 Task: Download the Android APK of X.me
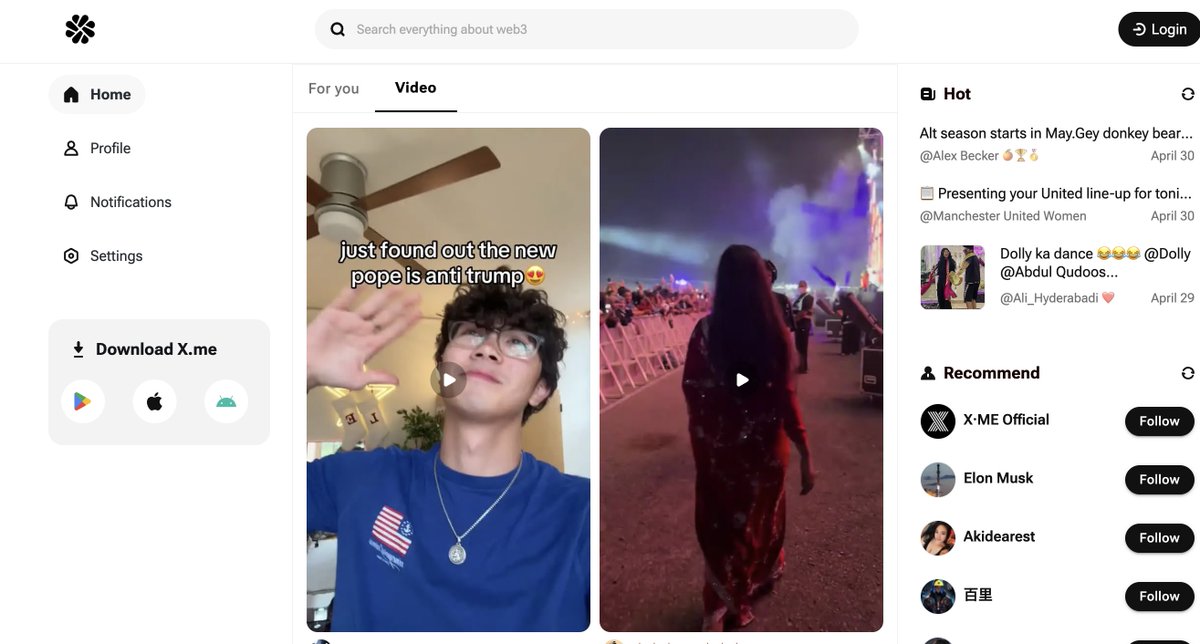[226, 402]
